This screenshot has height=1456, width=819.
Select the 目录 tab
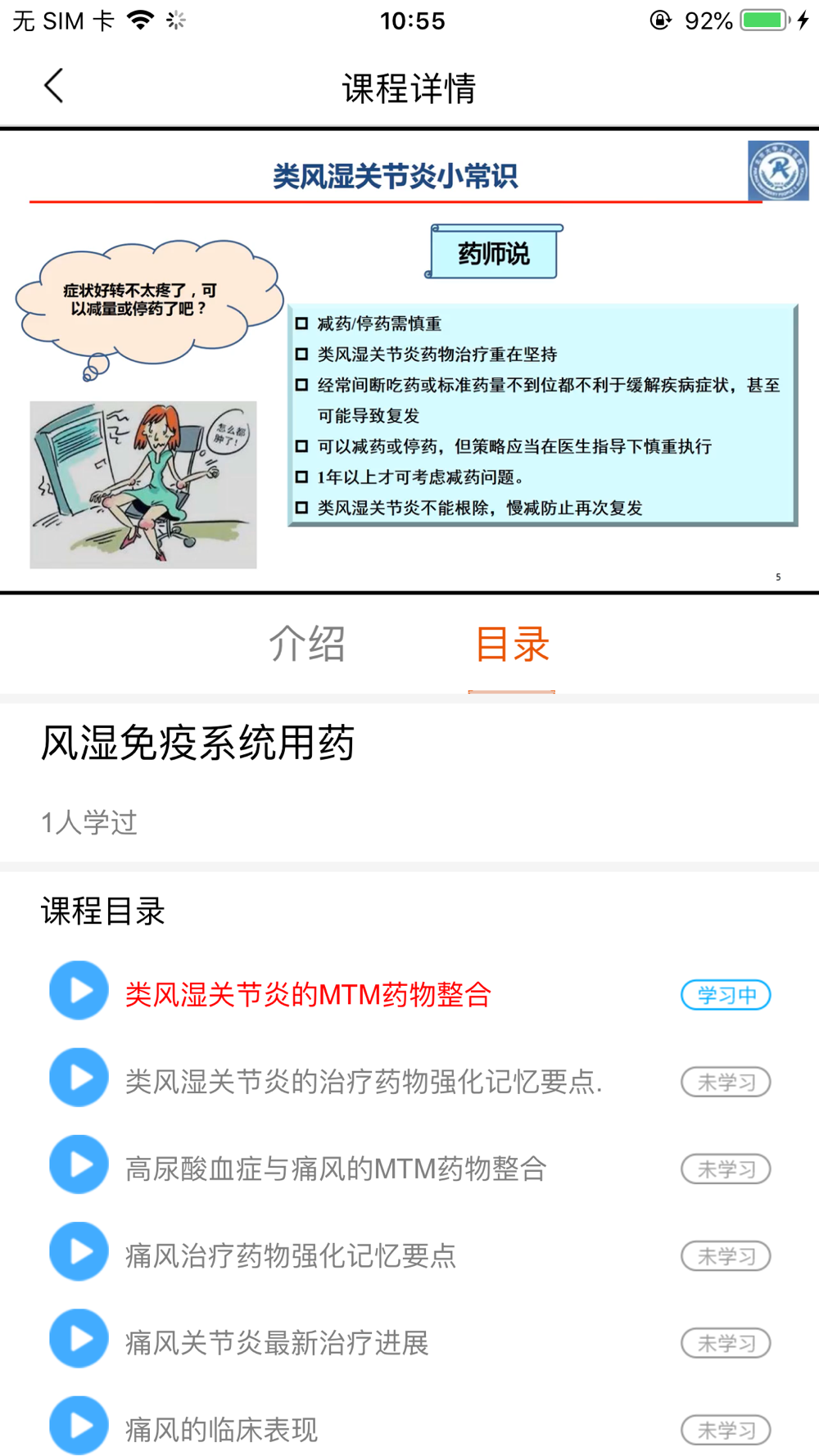[x=512, y=644]
